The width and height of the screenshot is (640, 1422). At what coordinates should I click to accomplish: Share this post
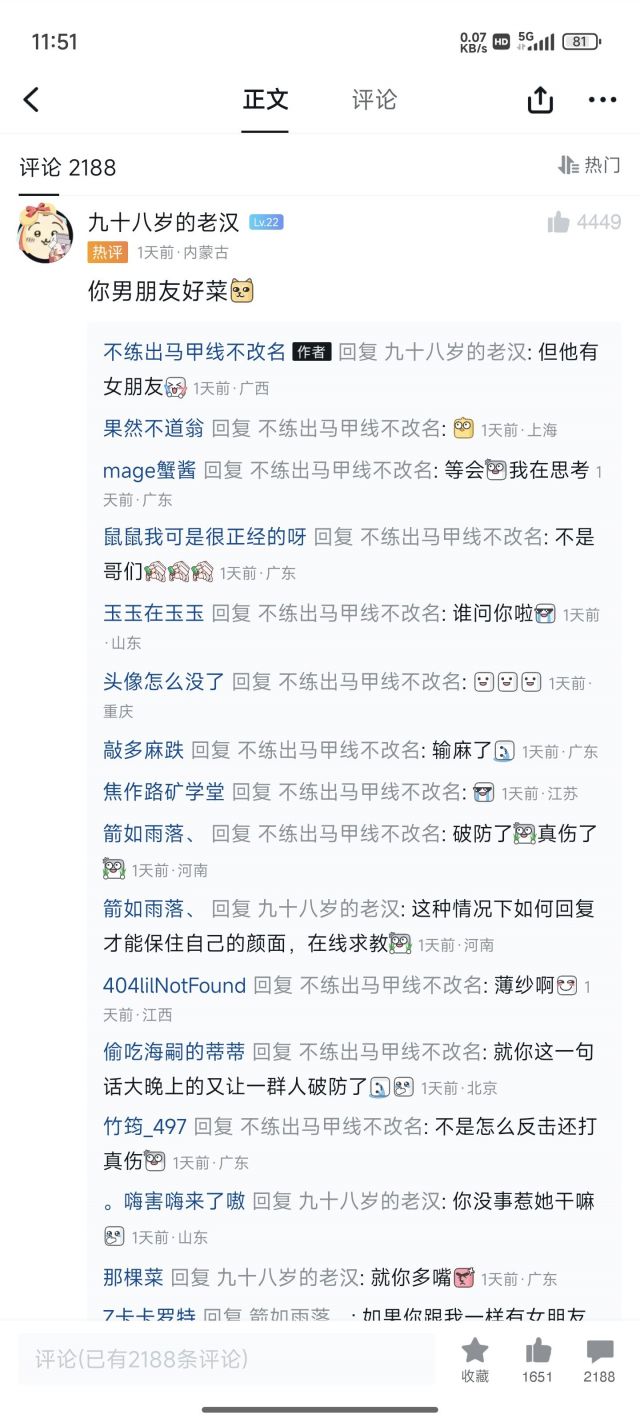pyautogui.click(x=540, y=100)
